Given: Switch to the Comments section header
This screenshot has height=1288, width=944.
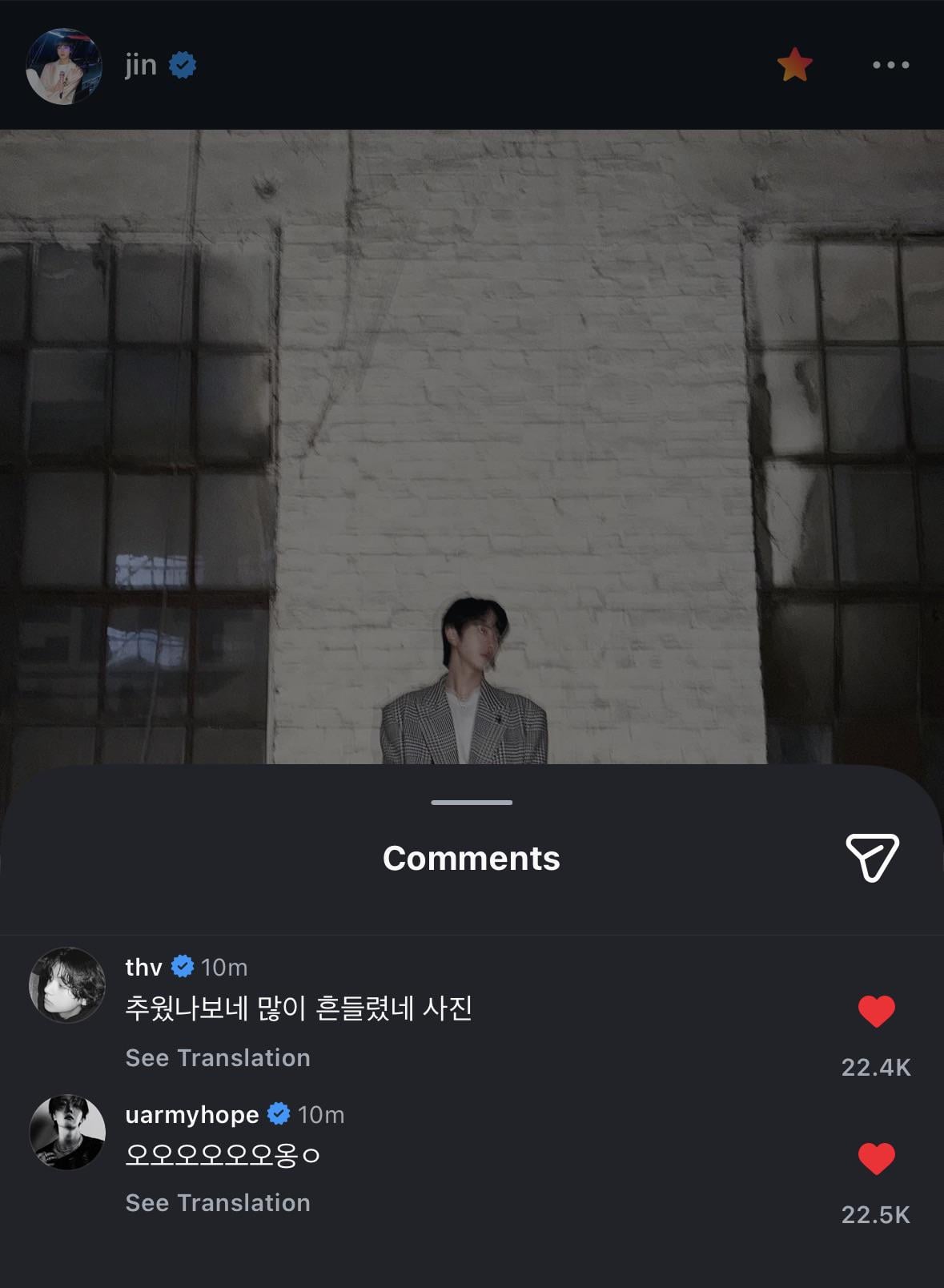Looking at the screenshot, I should (472, 858).
